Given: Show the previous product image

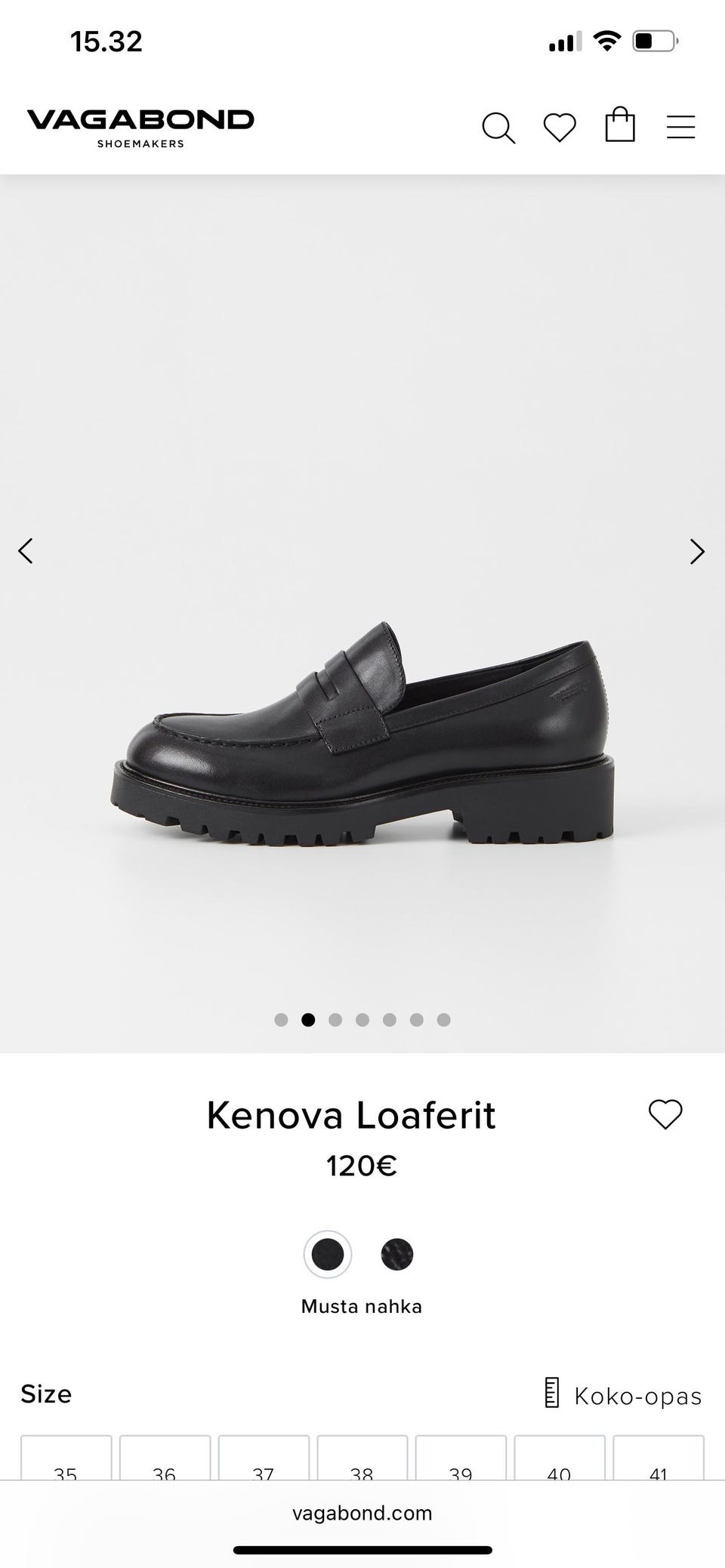Looking at the screenshot, I should coord(26,551).
